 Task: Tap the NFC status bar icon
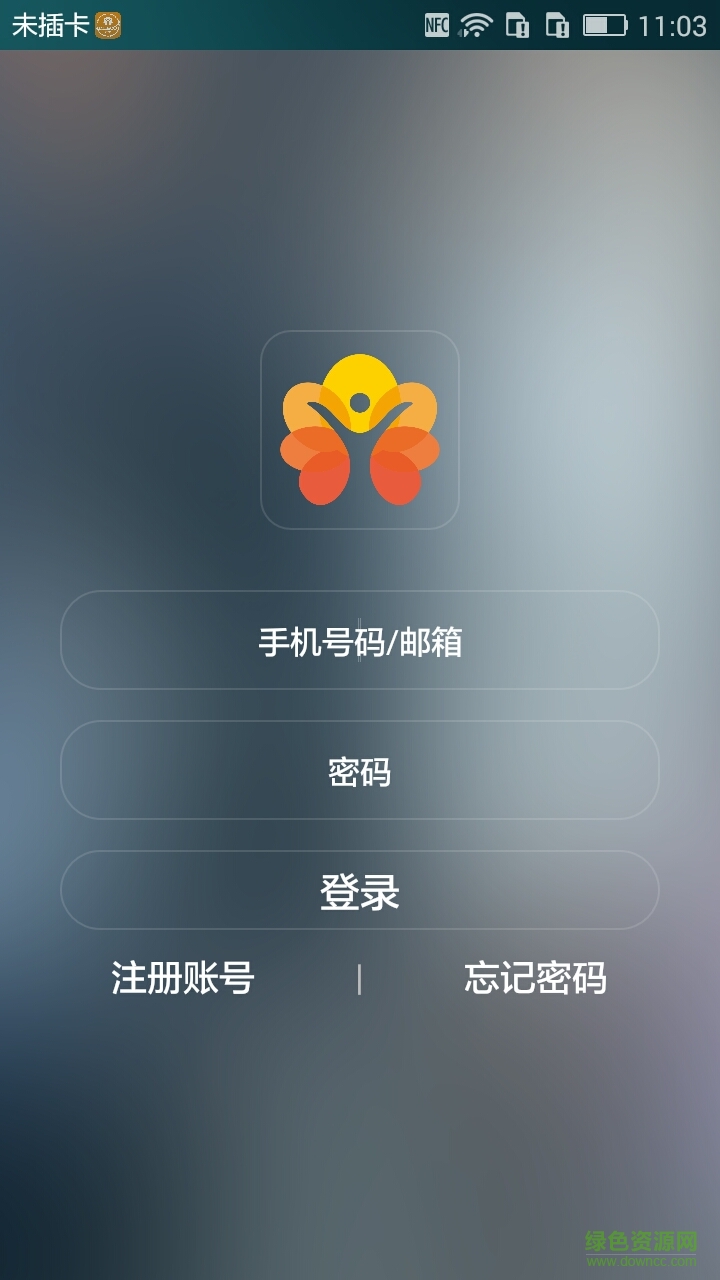438,25
